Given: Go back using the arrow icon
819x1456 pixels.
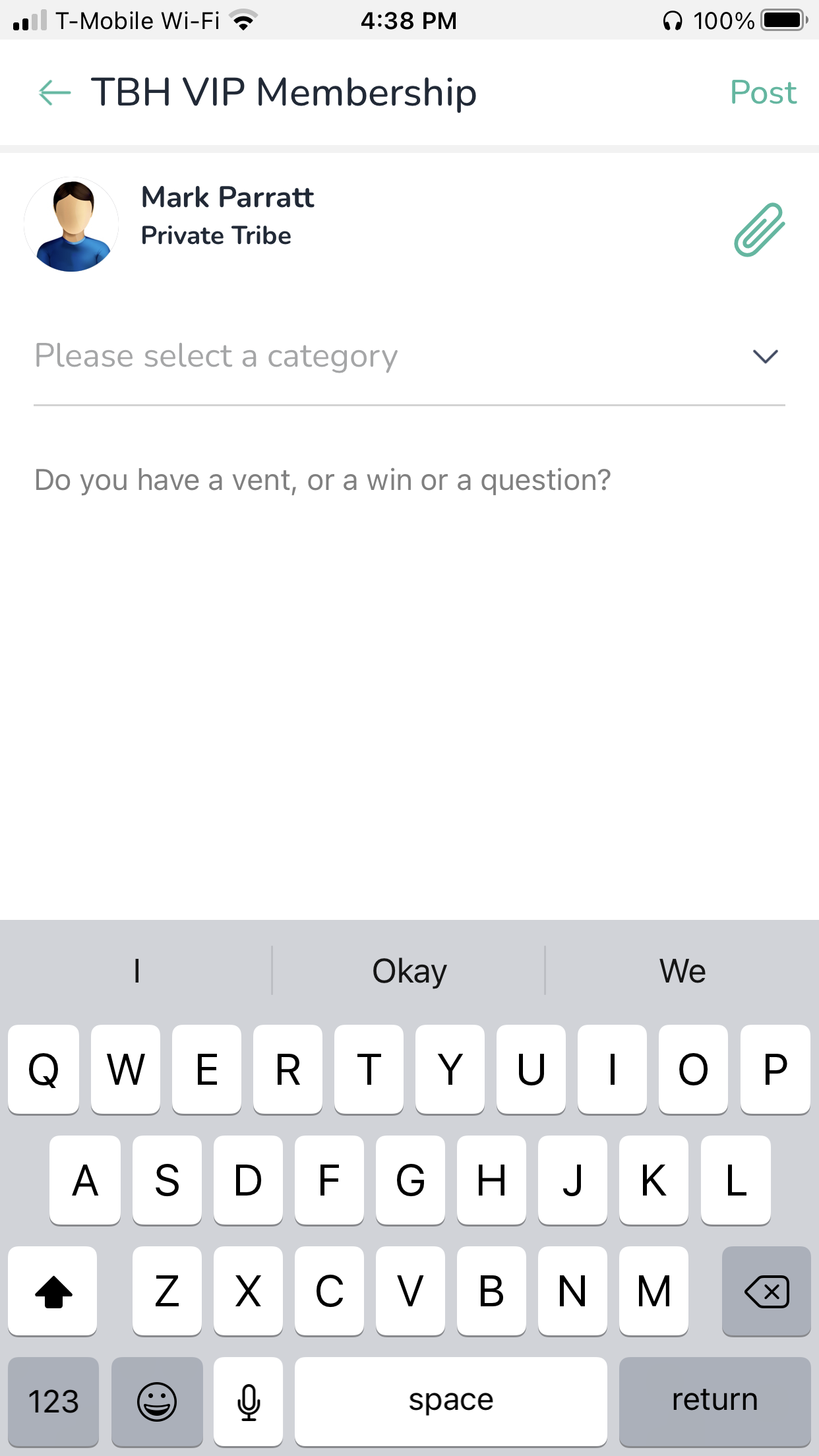Looking at the screenshot, I should tap(55, 92).
